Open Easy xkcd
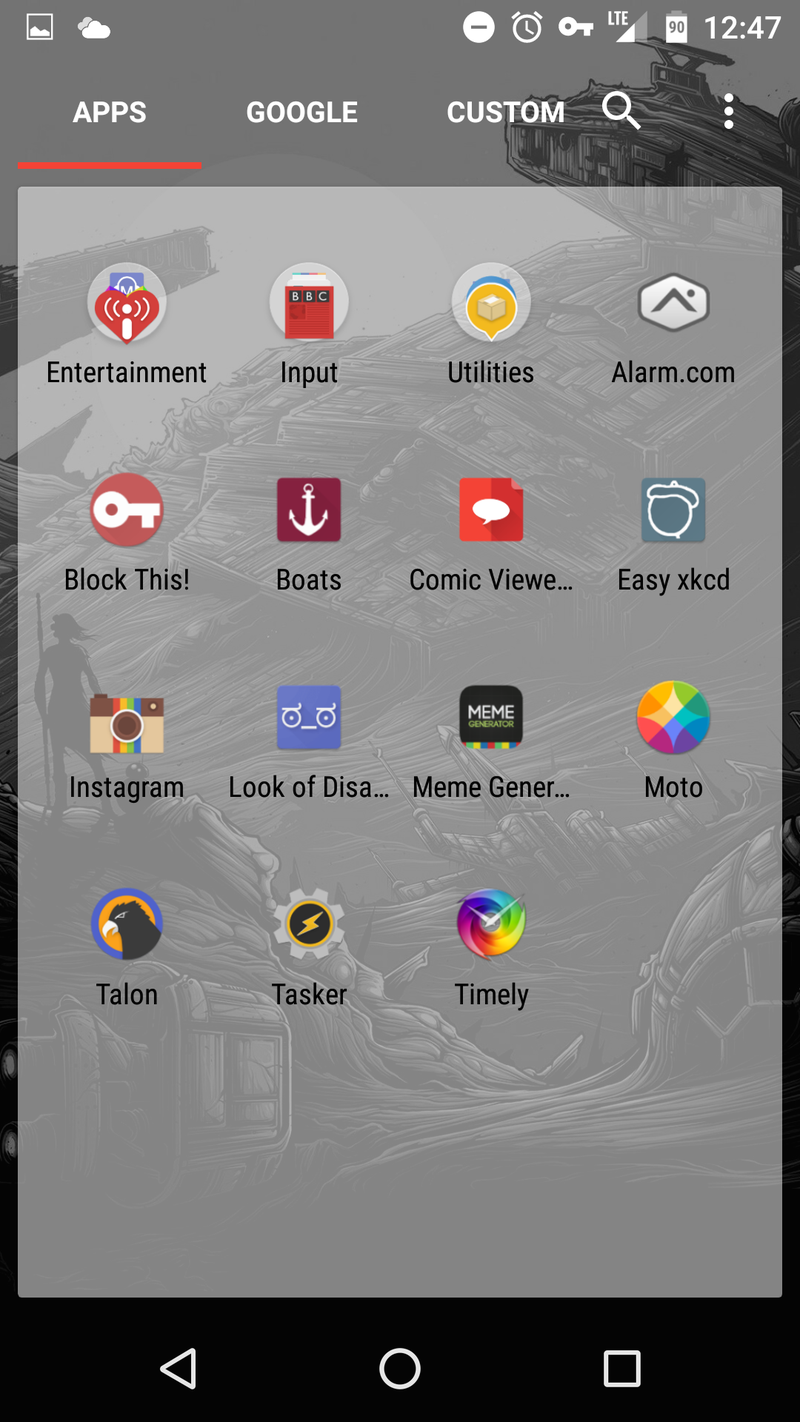This screenshot has width=800, height=1422. pyautogui.click(x=673, y=511)
